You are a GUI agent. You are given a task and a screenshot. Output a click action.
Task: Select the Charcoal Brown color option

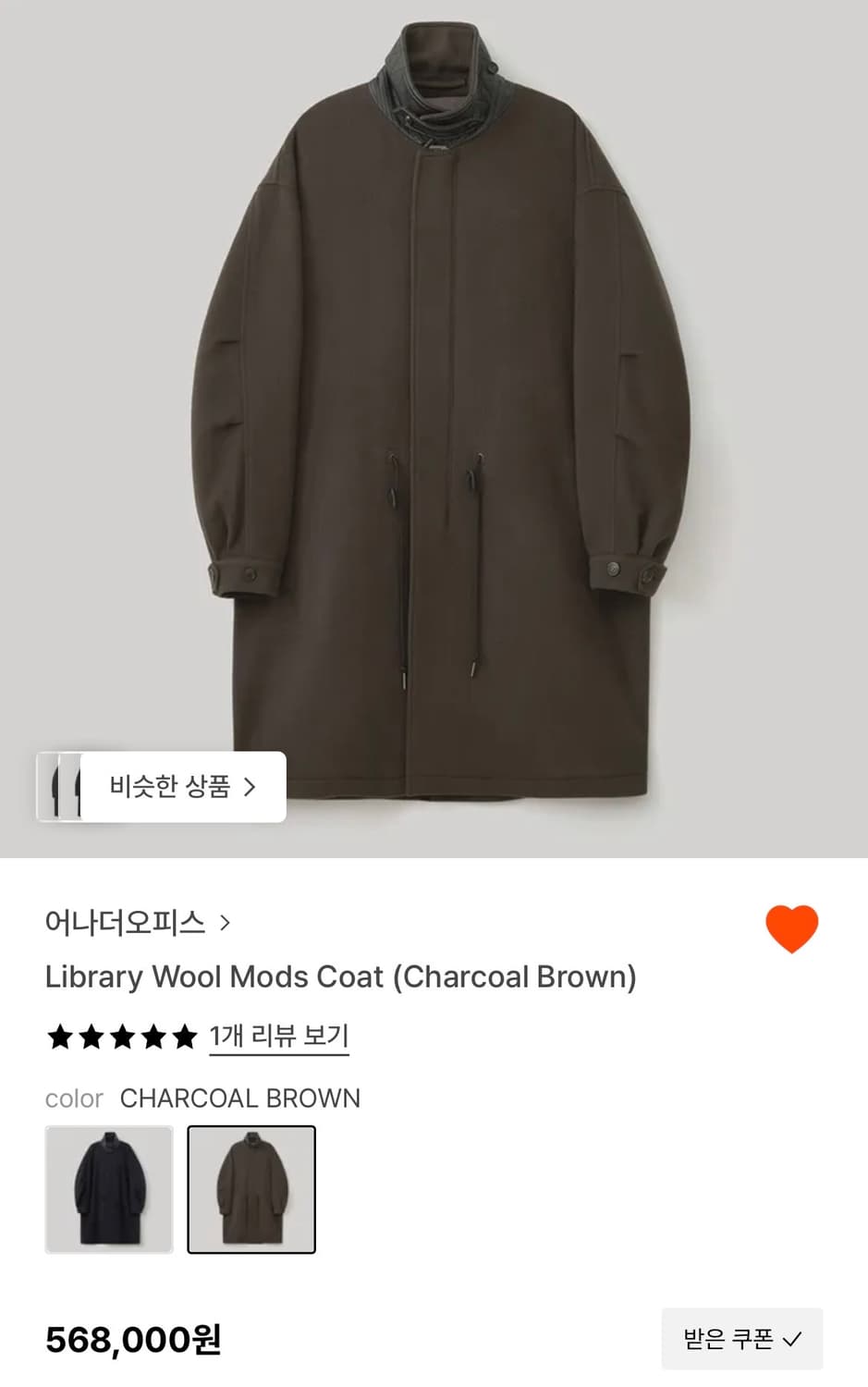click(251, 1189)
